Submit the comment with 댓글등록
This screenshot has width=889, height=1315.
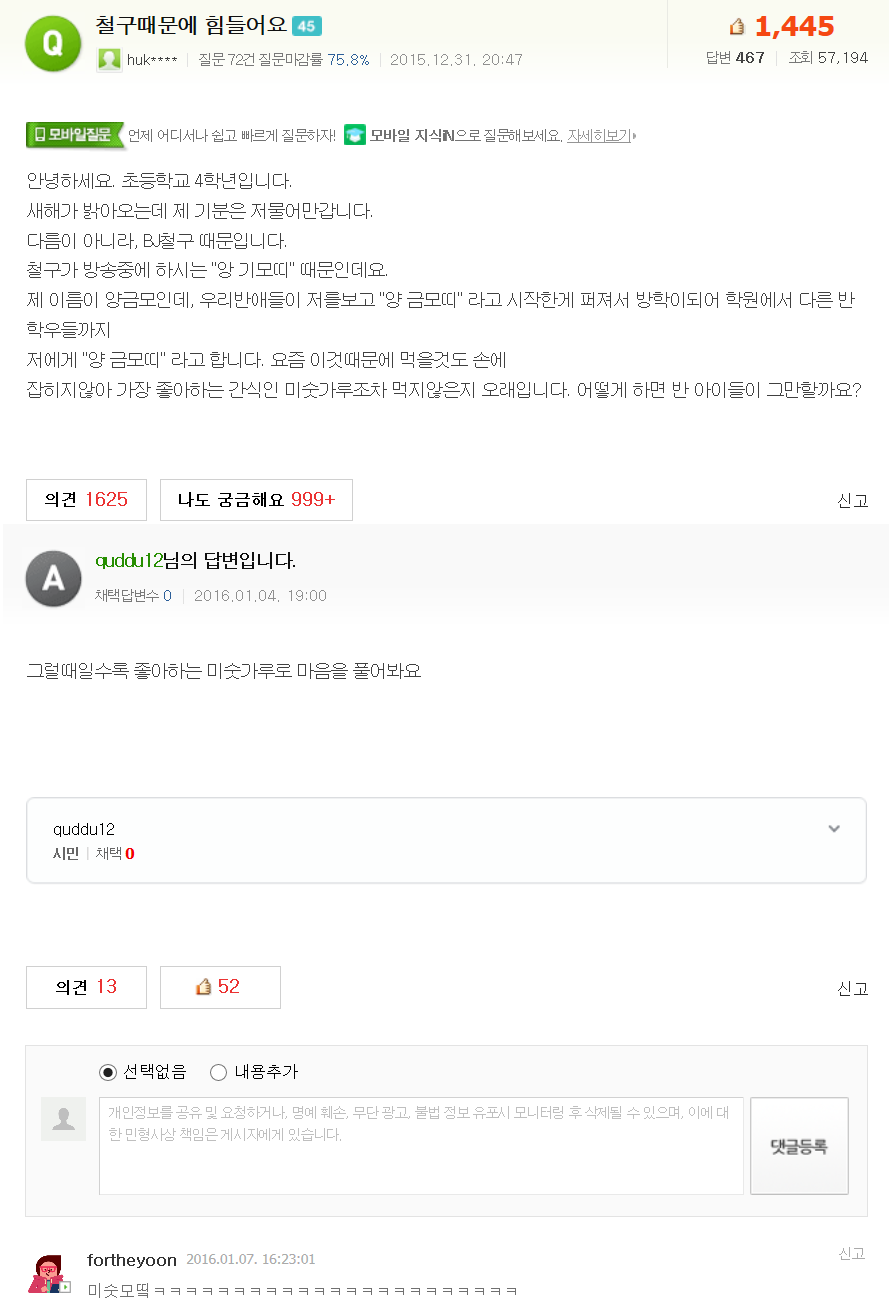click(799, 1146)
